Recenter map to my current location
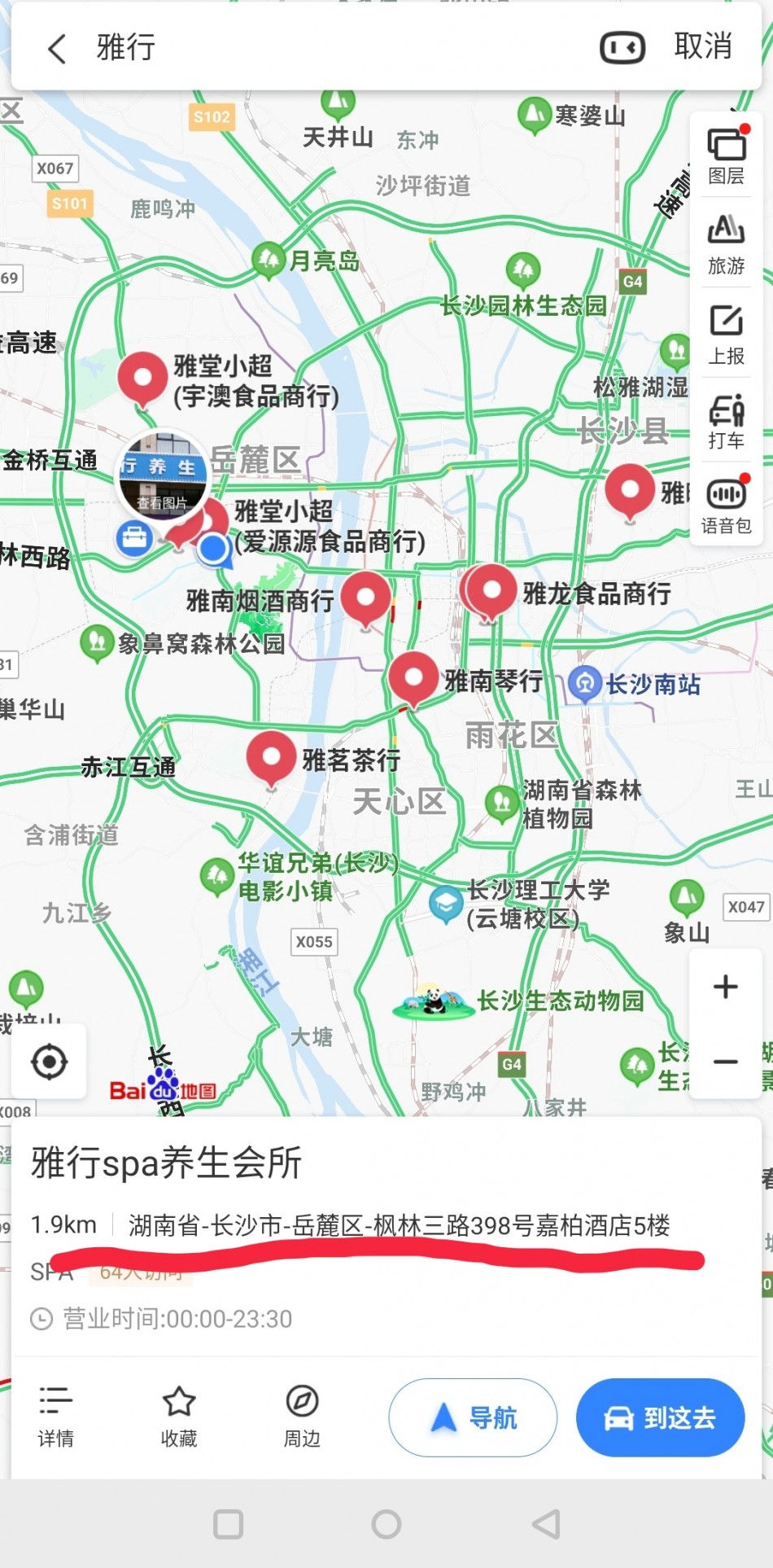The height and width of the screenshot is (1568, 773). click(49, 1062)
